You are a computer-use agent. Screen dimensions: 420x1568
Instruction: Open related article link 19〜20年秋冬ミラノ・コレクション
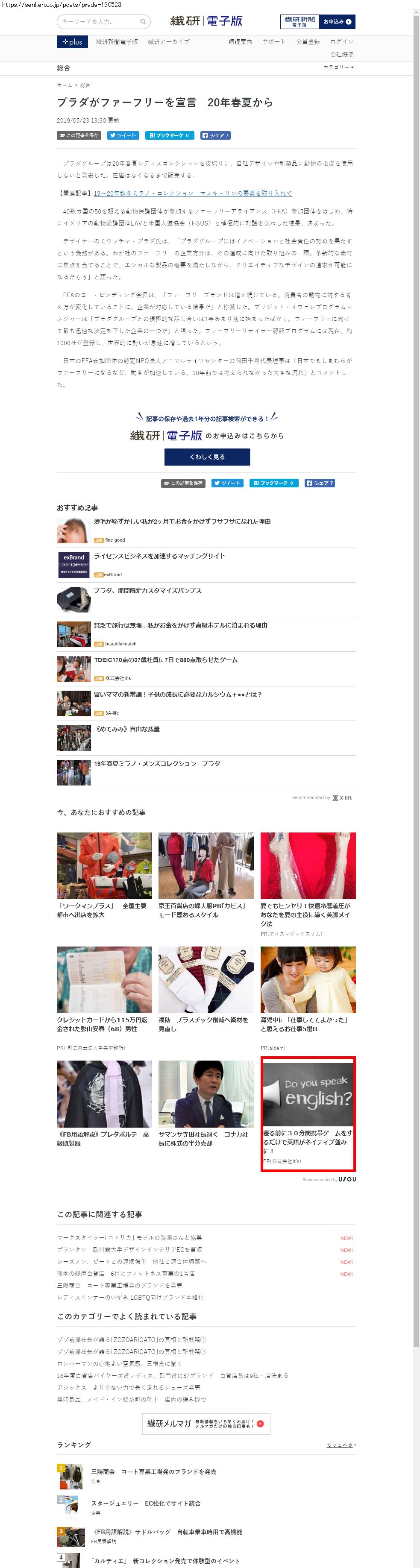tap(192, 193)
